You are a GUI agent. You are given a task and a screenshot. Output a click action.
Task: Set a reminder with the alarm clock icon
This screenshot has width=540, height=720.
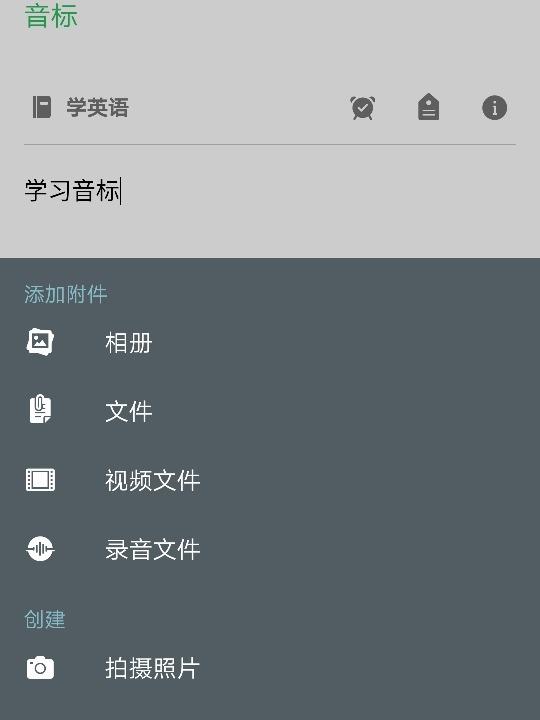coord(363,108)
